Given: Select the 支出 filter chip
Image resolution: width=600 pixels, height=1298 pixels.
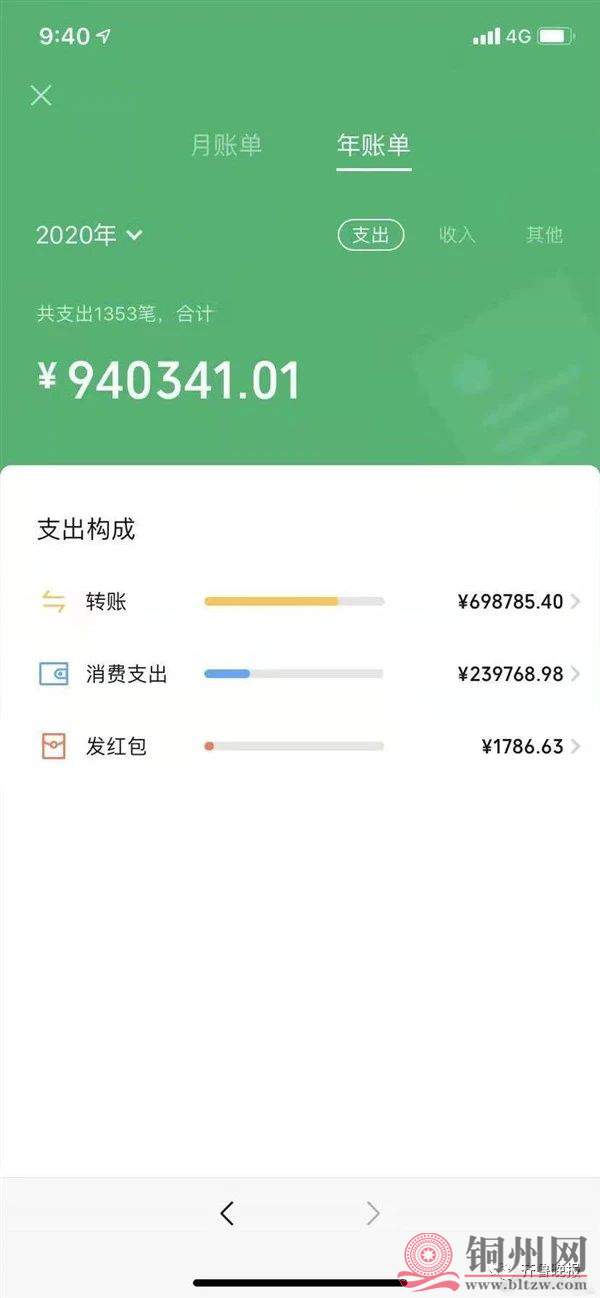Looking at the screenshot, I should 370,235.
